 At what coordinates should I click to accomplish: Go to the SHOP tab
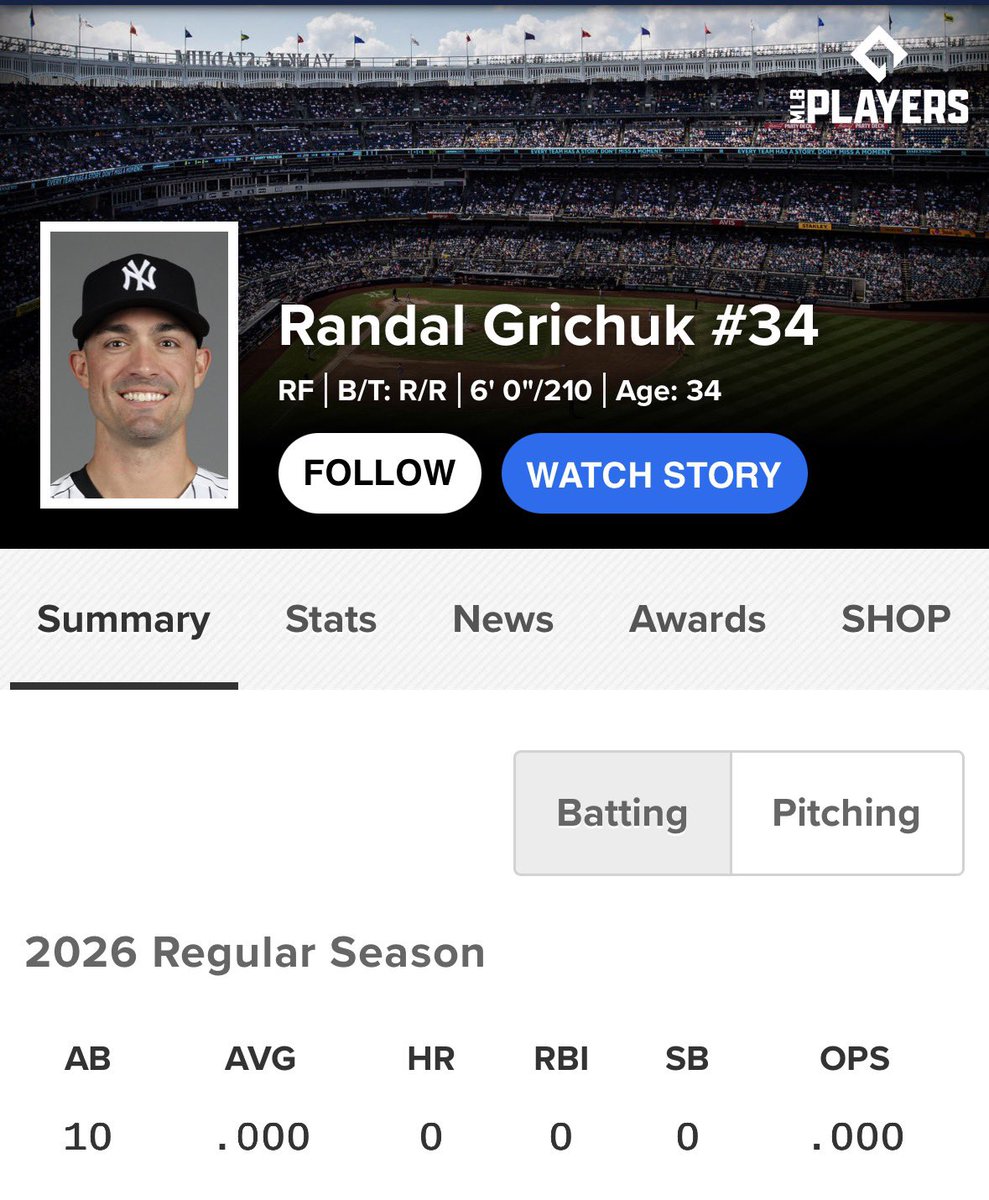pos(895,620)
